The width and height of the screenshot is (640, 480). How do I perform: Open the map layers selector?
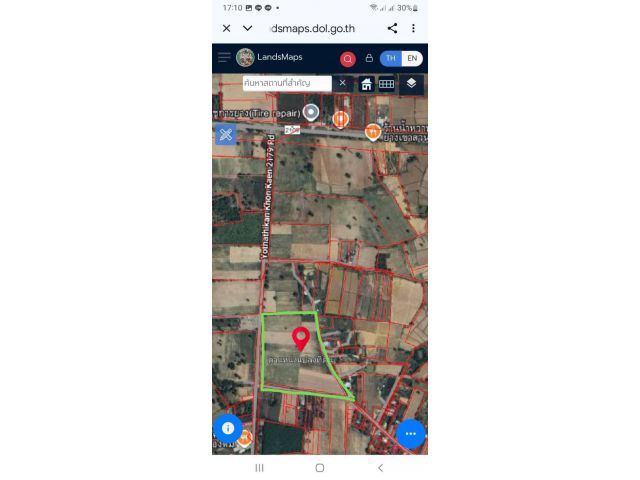(411, 83)
